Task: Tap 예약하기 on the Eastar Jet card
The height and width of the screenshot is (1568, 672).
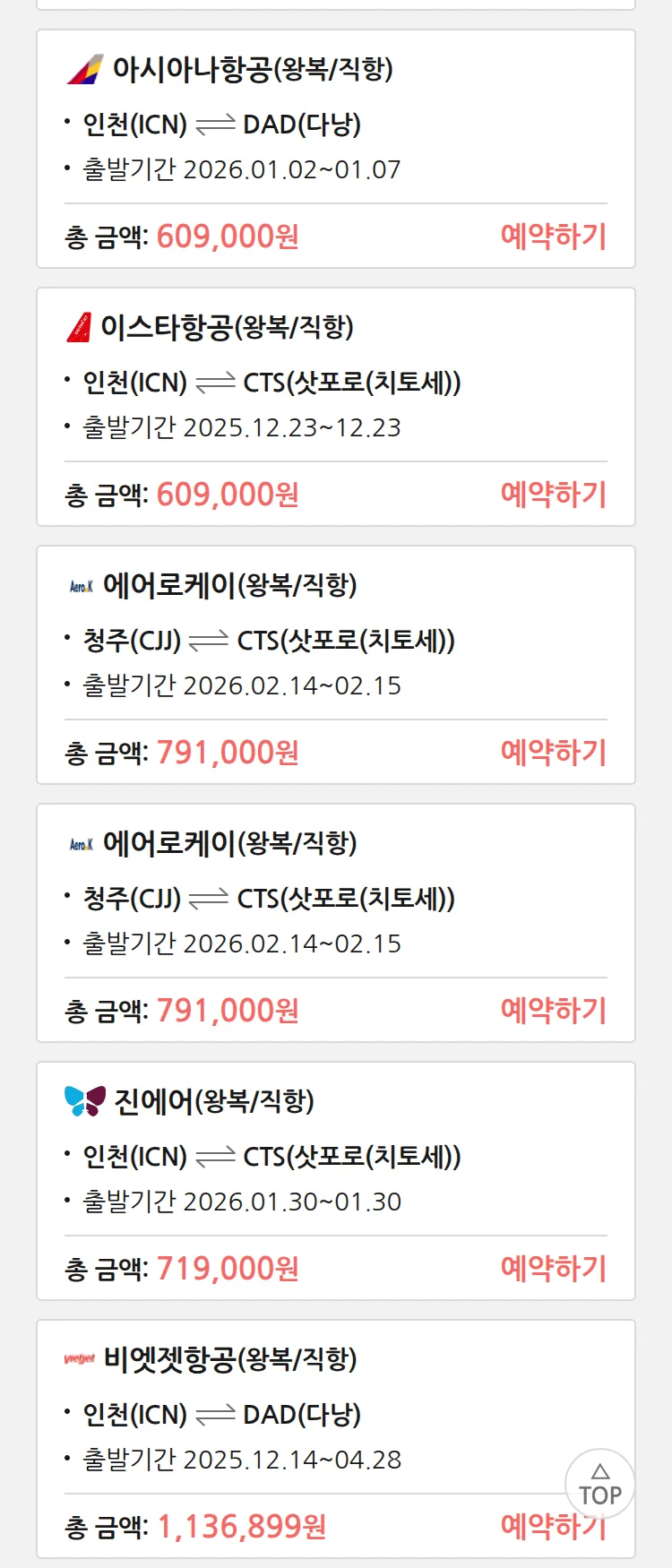Action: point(553,495)
